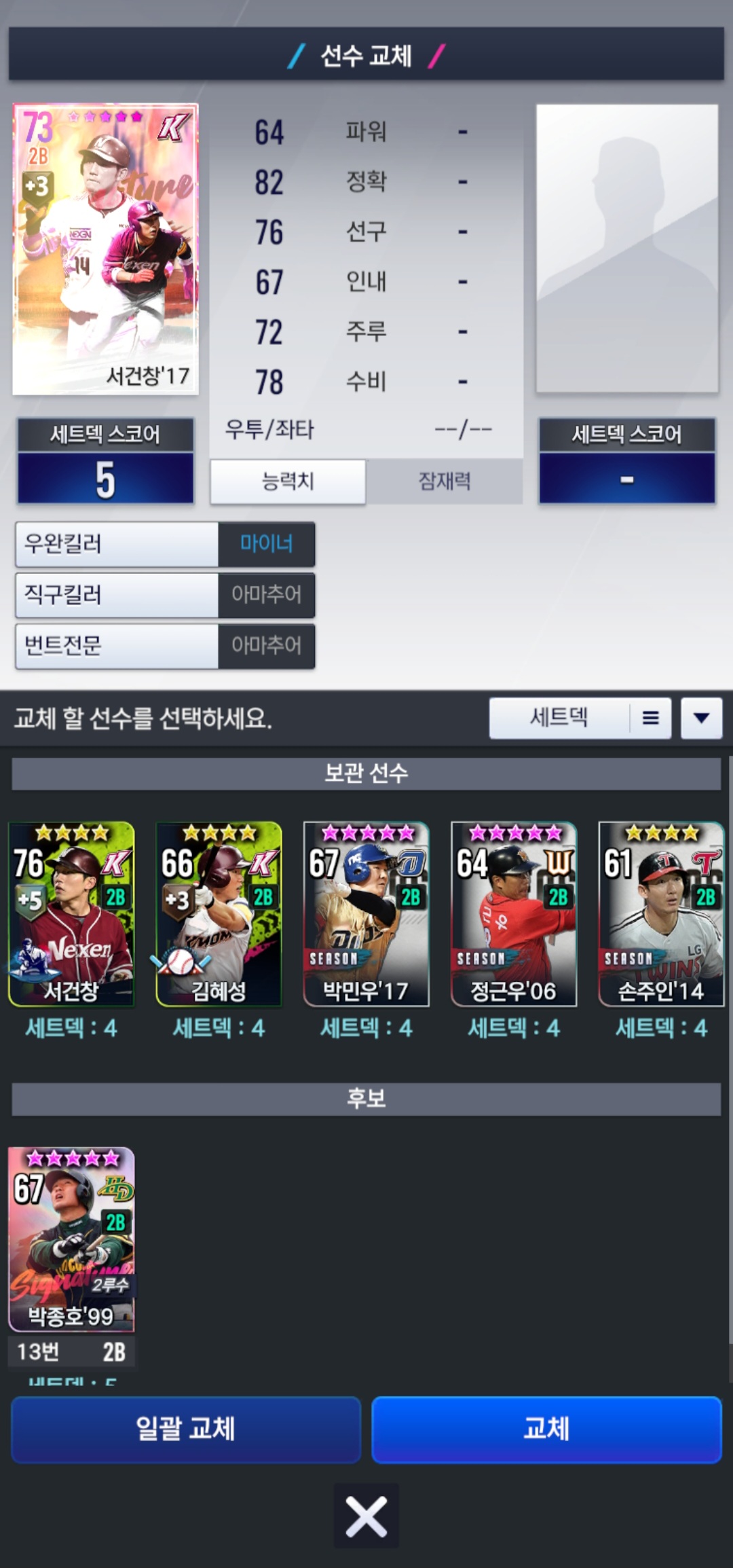Screen dimensions: 733x1568
Task: View the 우완킬러 skill details
Action: tap(165, 544)
